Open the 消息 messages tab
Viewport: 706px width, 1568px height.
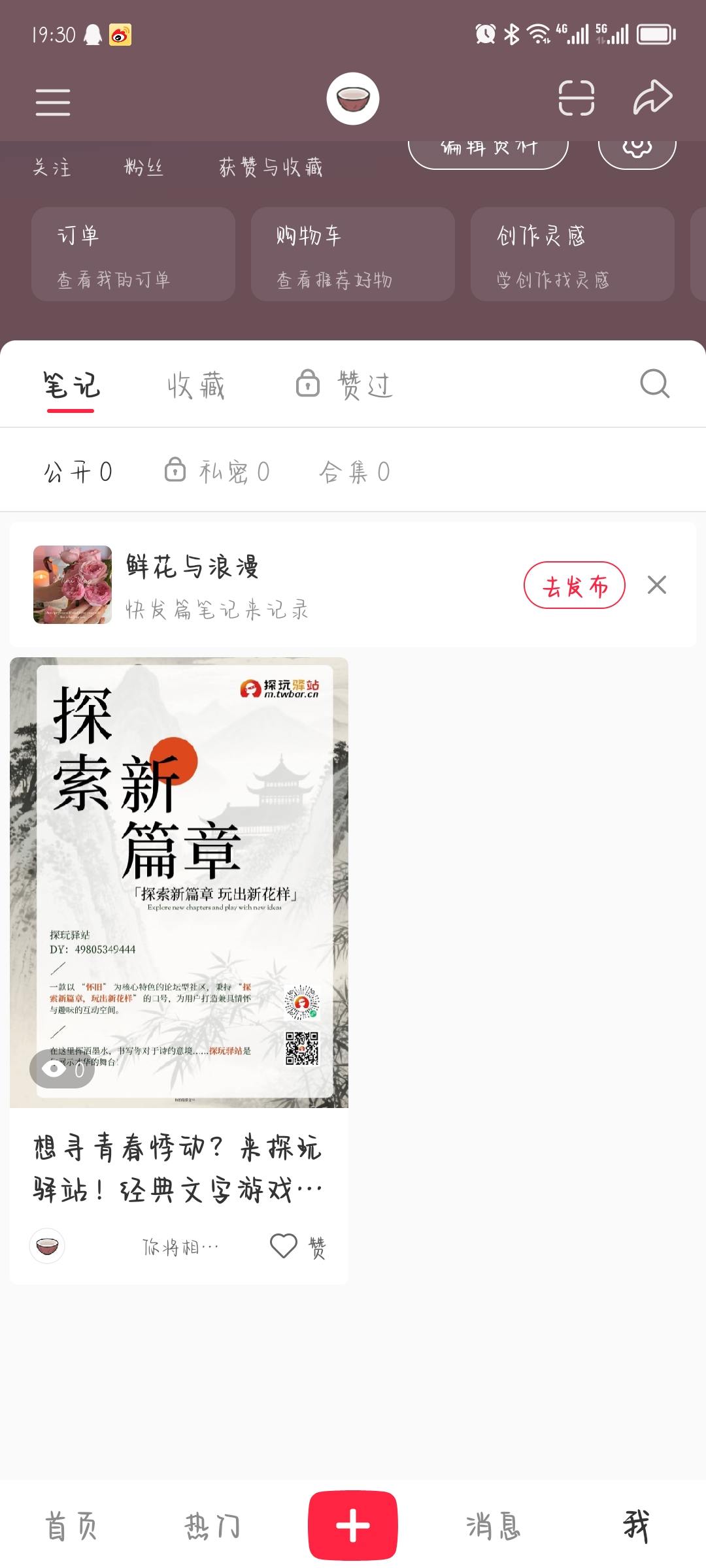(x=494, y=1527)
